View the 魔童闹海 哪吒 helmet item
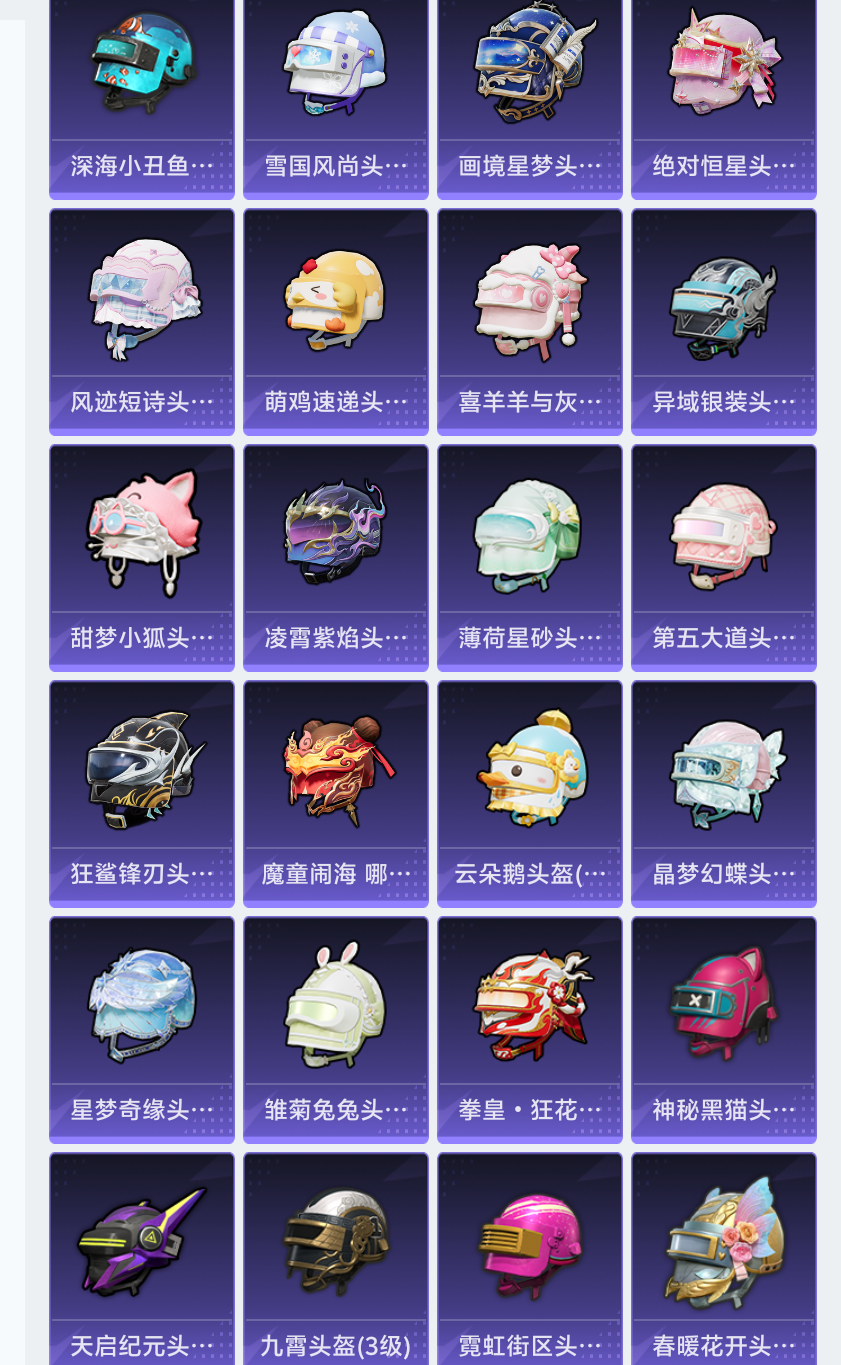841x1365 pixels. [x=336, y=794]
